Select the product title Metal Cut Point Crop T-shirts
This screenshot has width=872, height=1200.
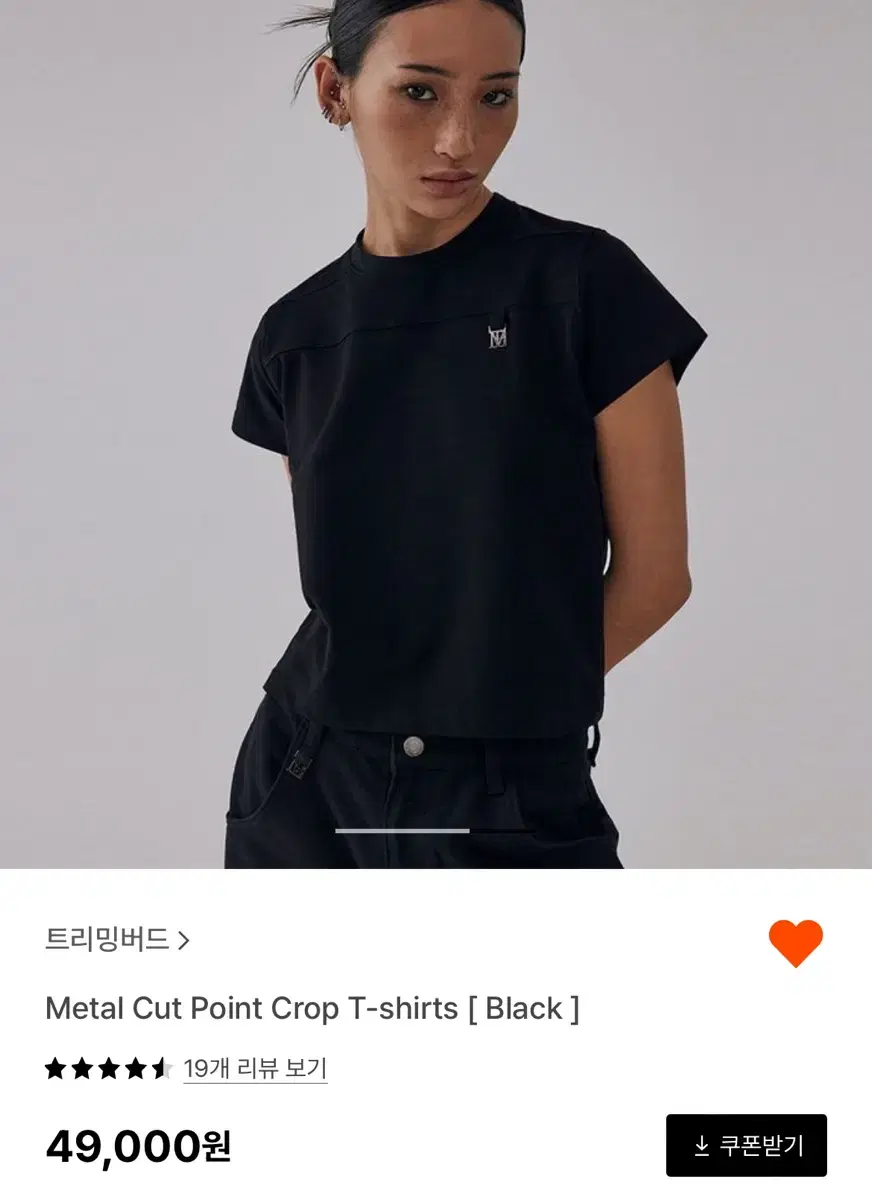click(313, 1008)
